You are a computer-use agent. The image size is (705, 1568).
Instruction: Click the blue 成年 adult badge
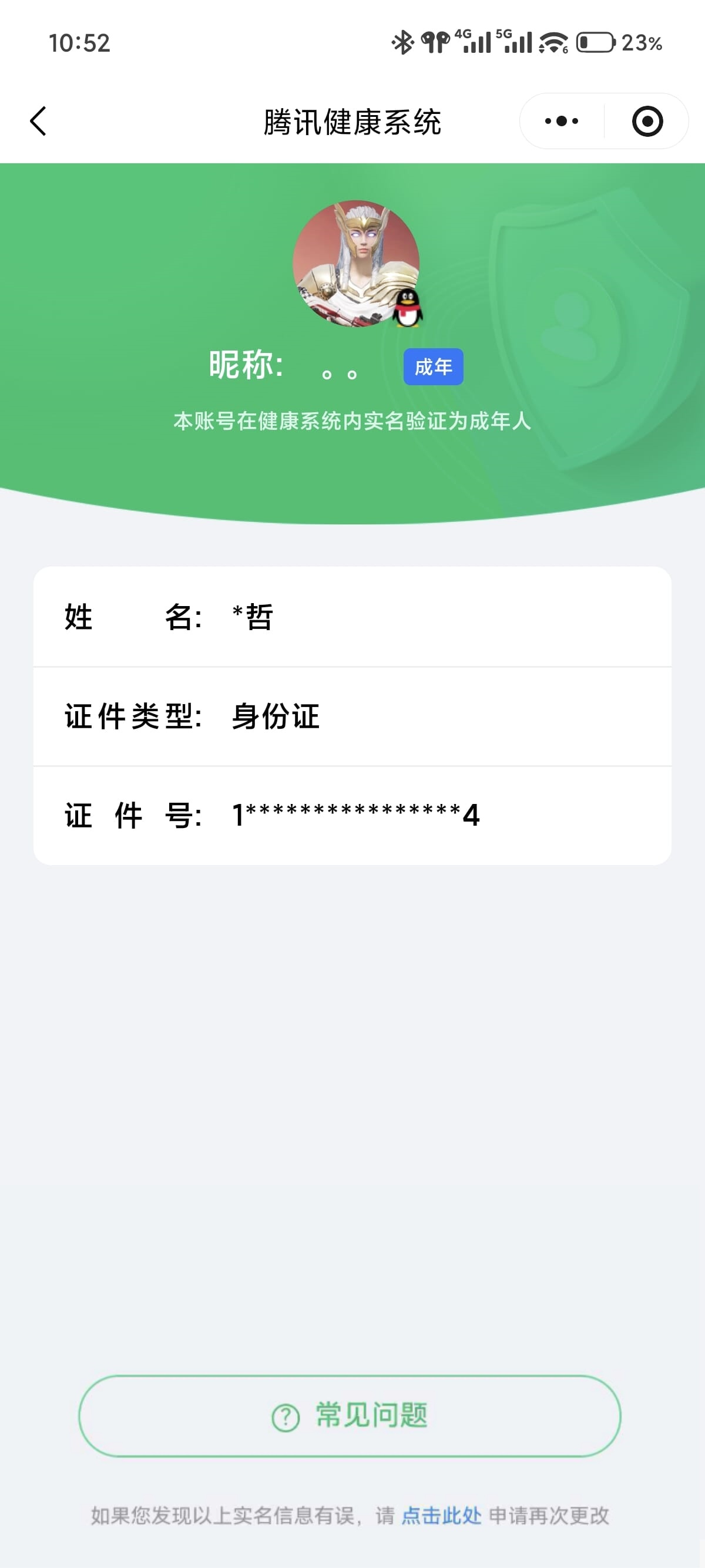(x=433, y=367)
